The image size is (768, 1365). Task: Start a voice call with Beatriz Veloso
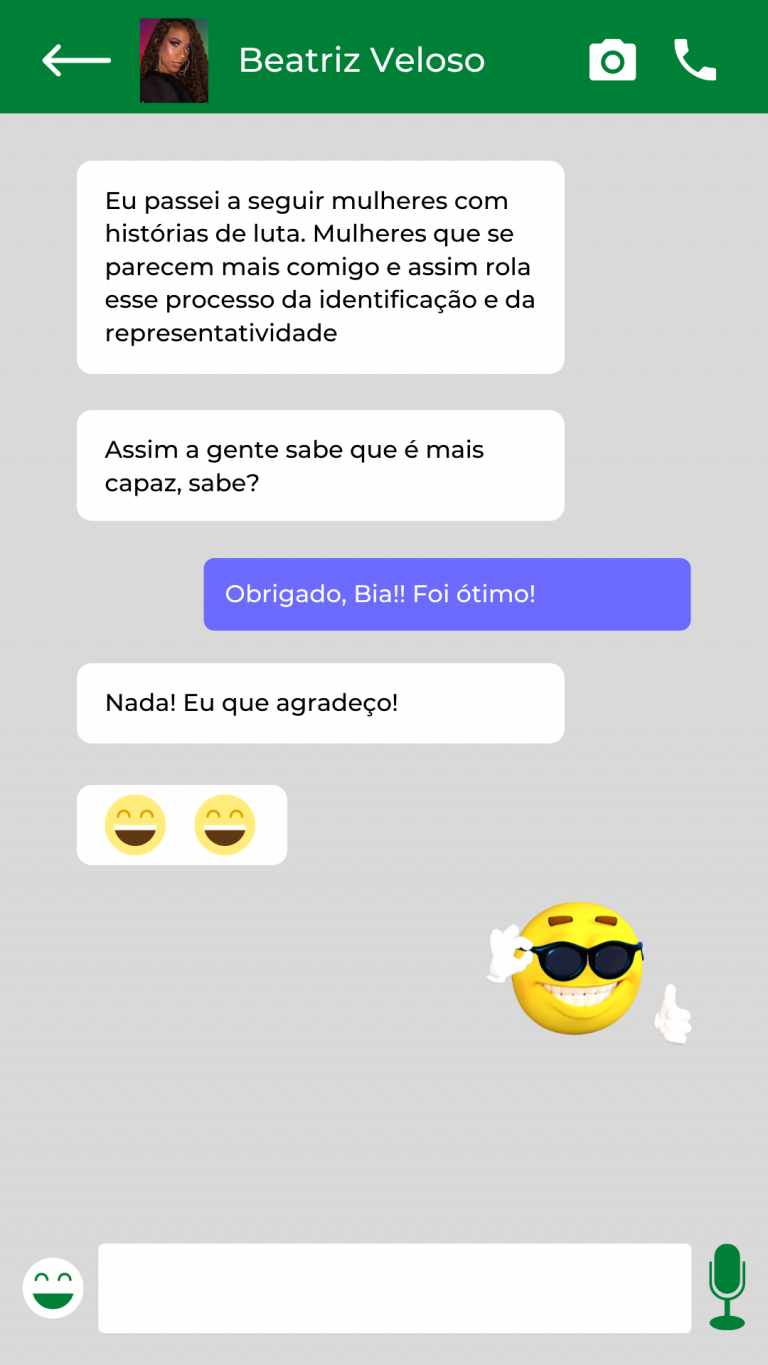(x=695, y=60)
